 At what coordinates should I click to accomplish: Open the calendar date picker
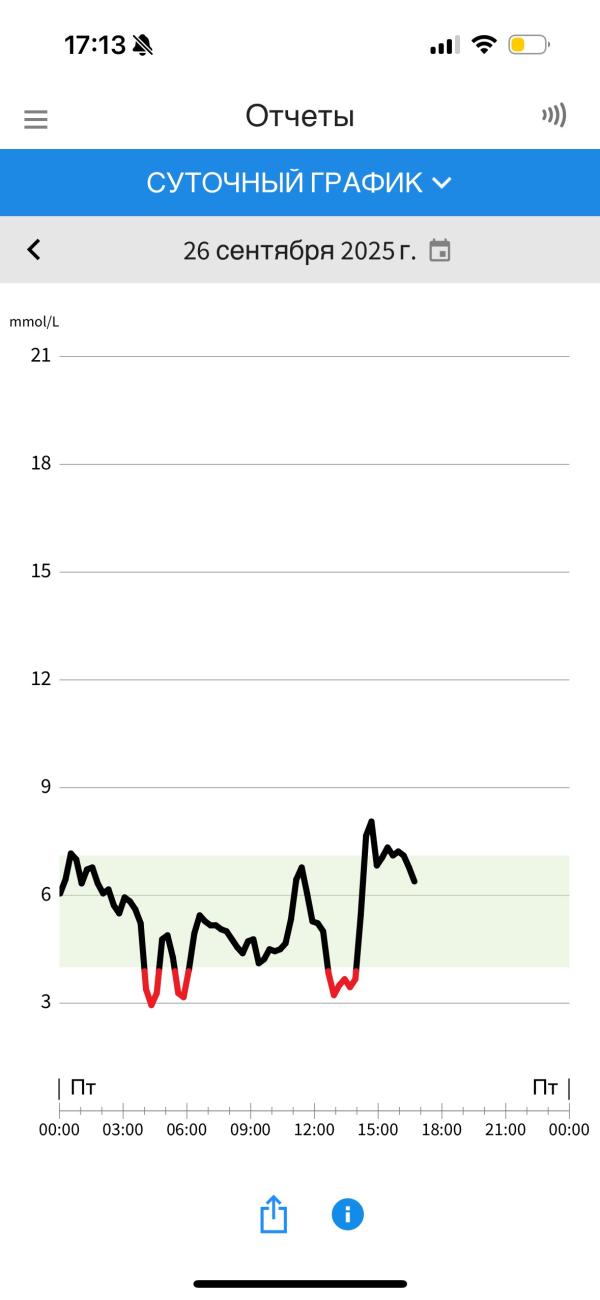point(440,250)
